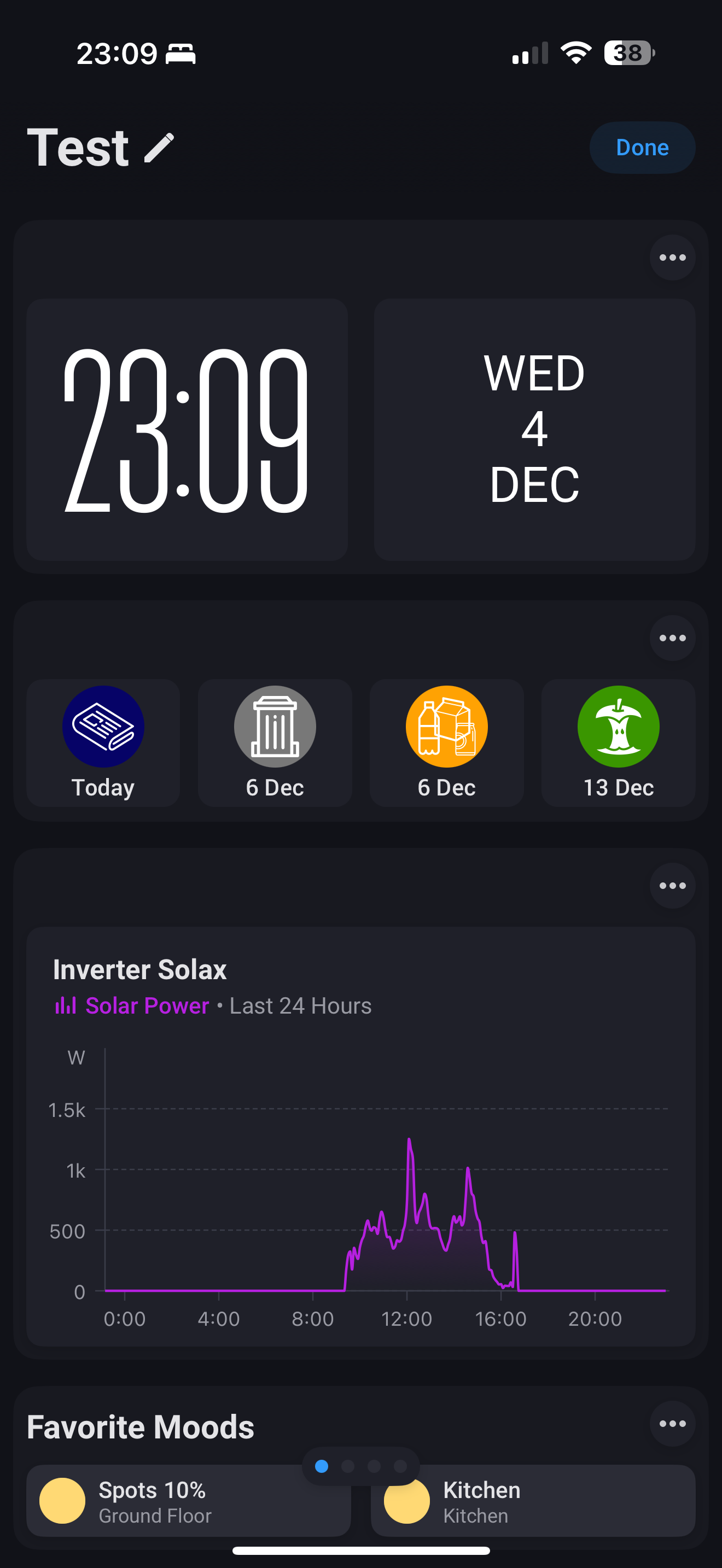Screen dimensions: 722x1568
Task: Tap Done to finish editing
Action: (642, 148)
